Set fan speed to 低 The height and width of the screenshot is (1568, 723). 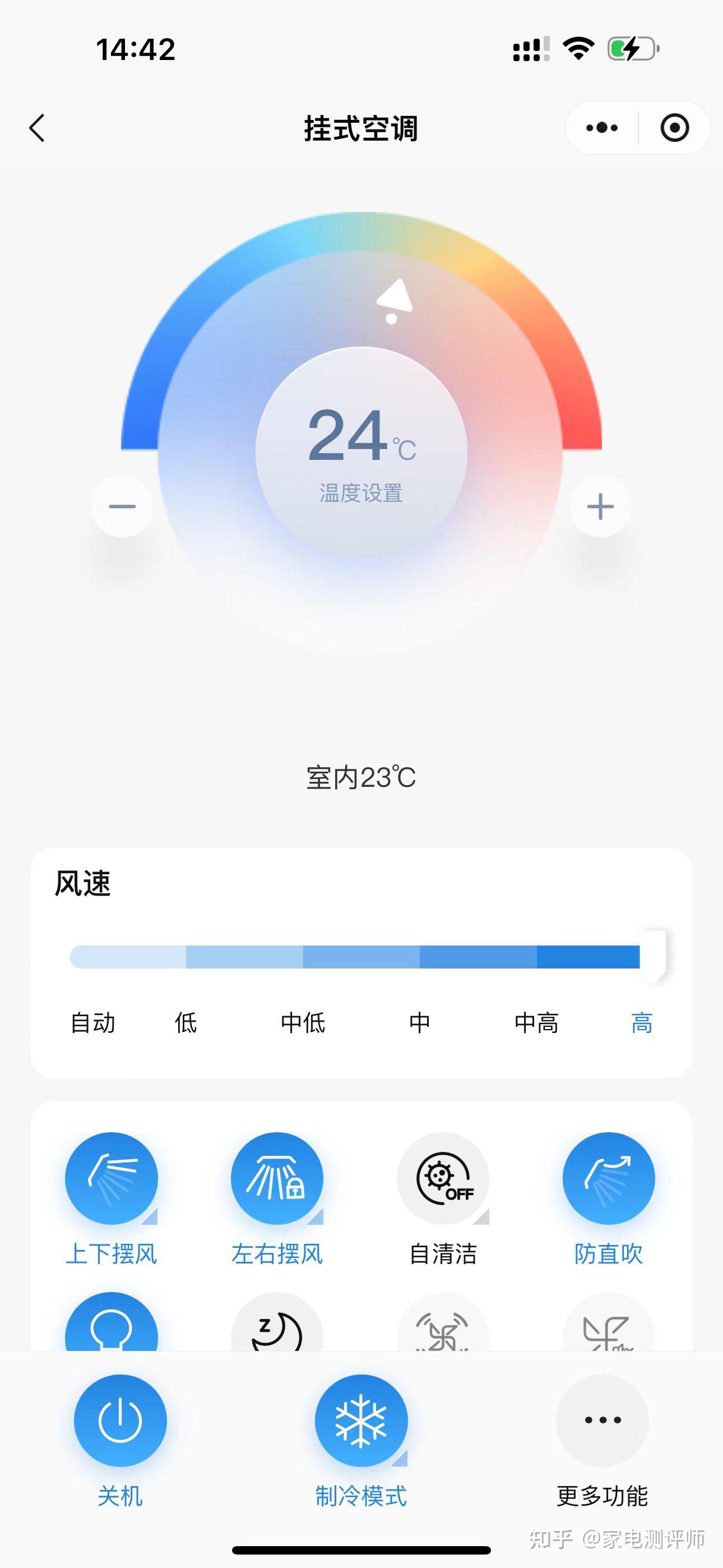click(186, 1022)
